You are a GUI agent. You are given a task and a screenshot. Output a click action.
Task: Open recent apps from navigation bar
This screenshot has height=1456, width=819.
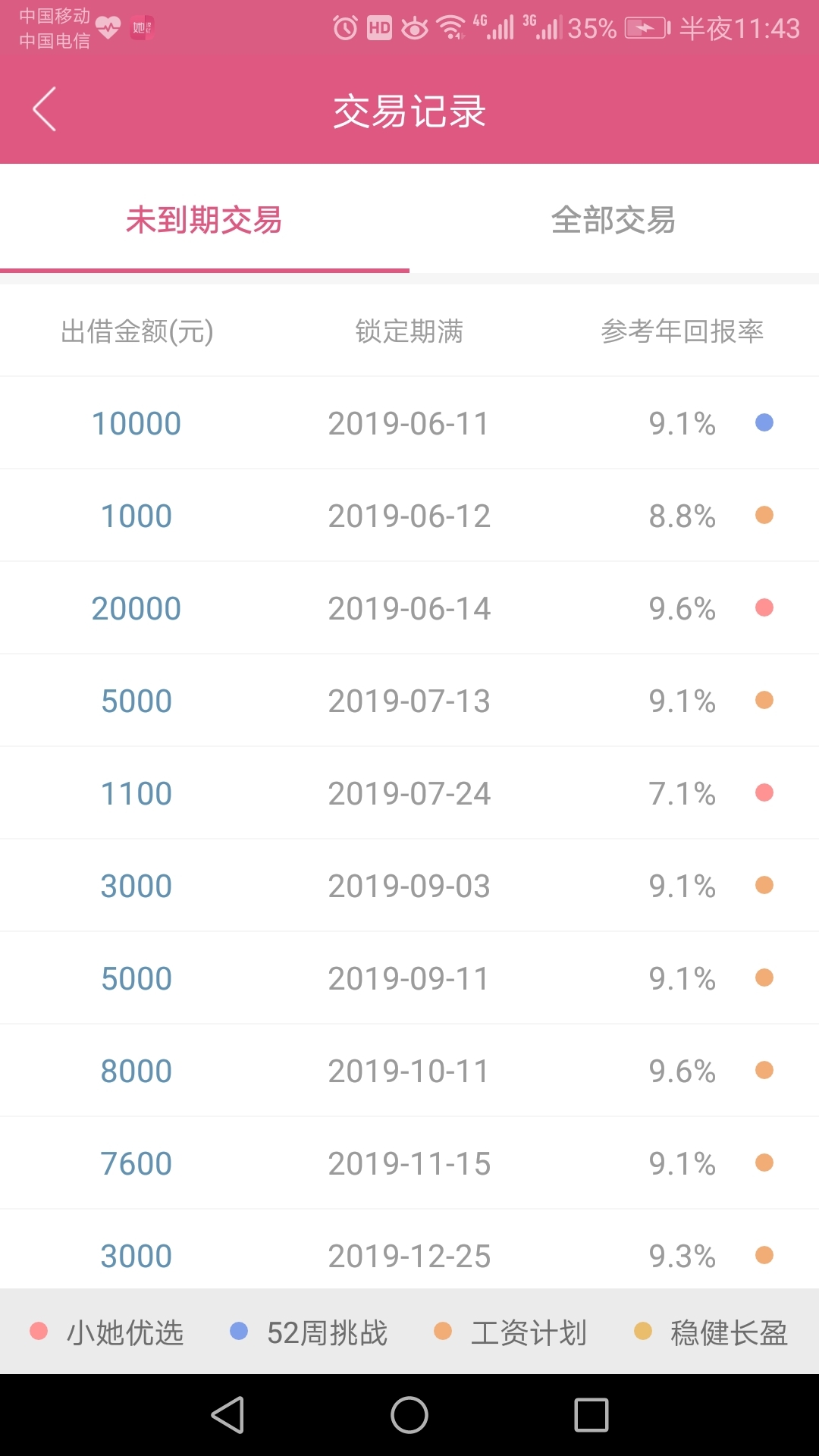tap(591, 1415)
